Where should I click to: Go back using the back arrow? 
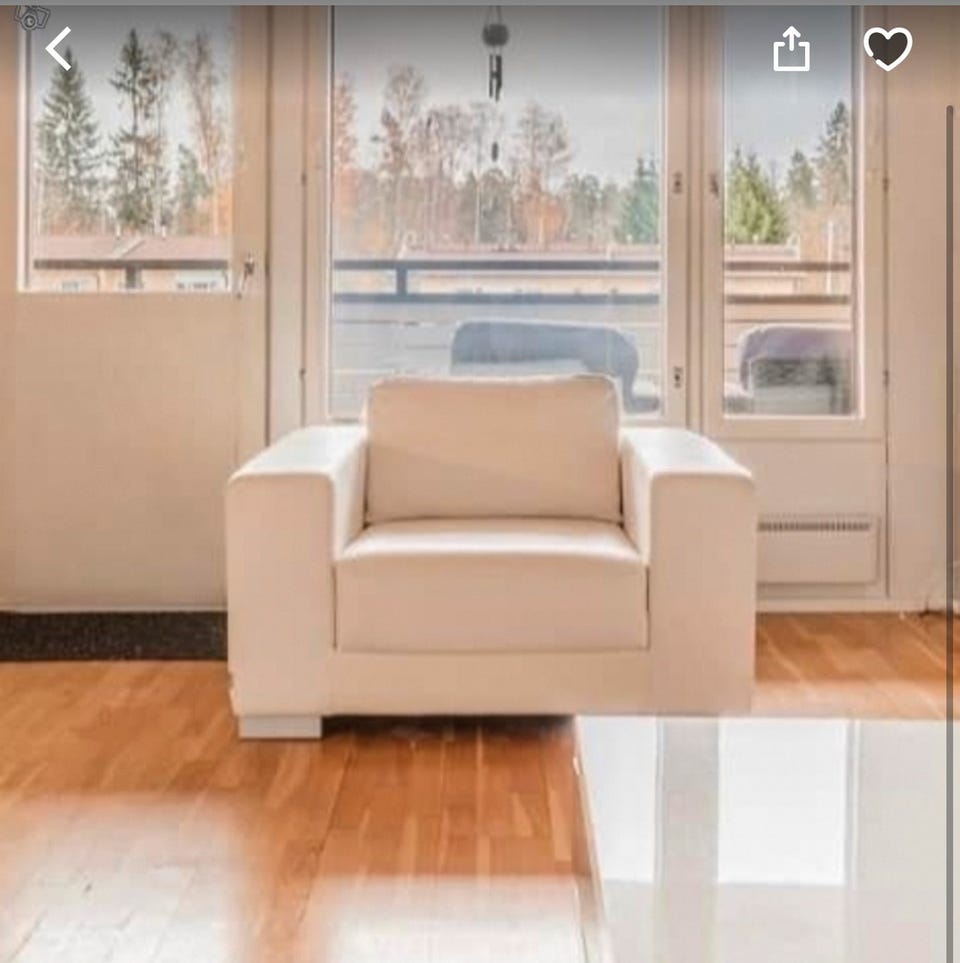[58, 49]
